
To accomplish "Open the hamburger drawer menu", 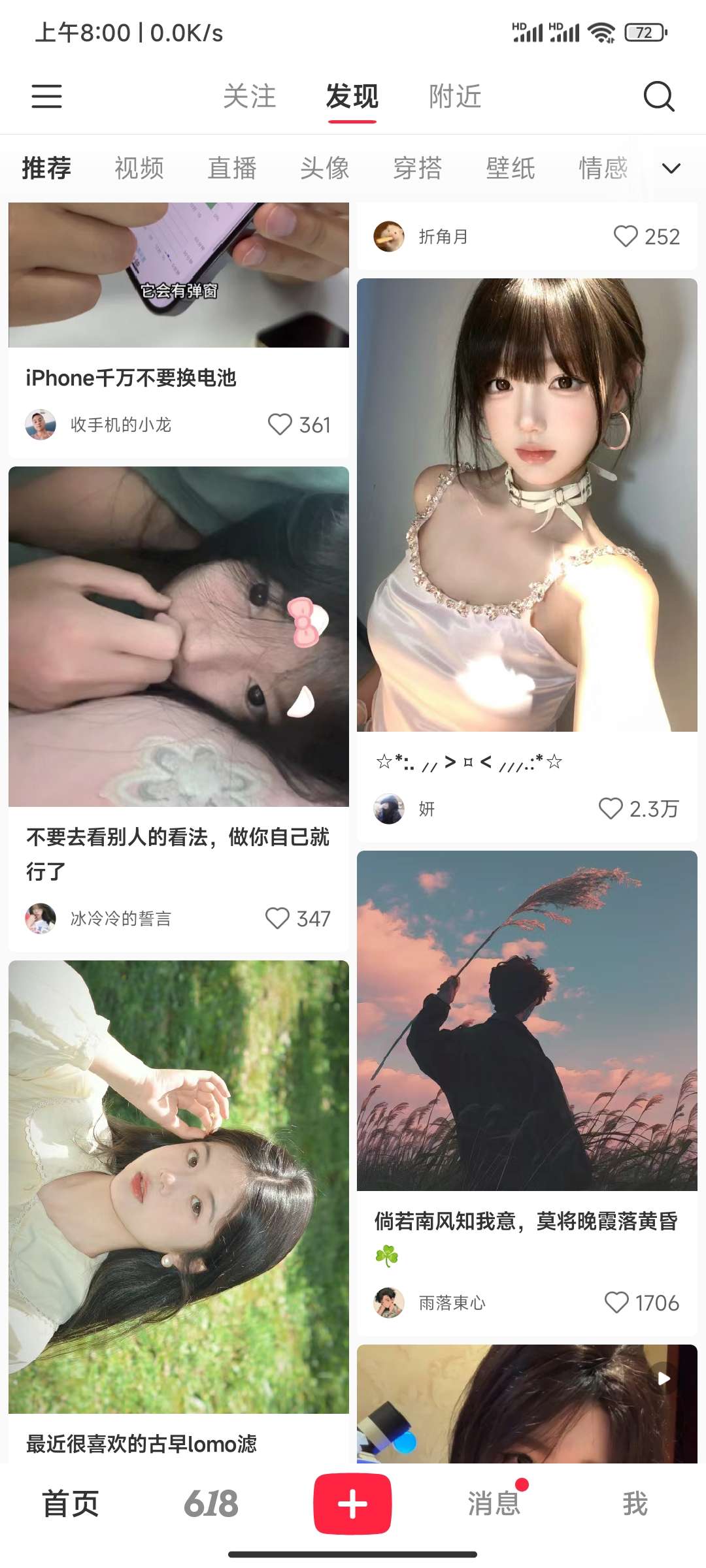I will tap(46, 96).
